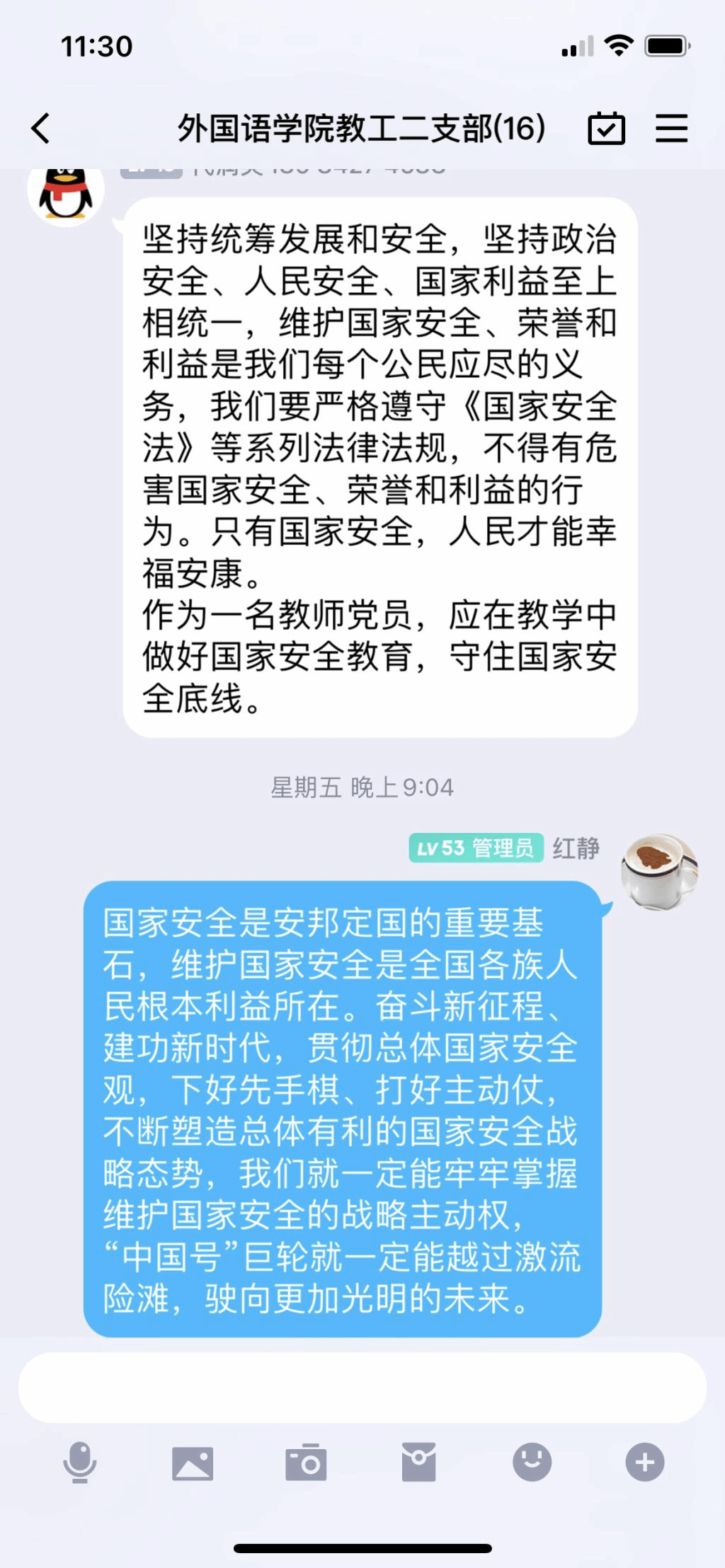Open more options with the plus icon
The width and height of the screenshot is (725, 1568).
coord(644,1462)
